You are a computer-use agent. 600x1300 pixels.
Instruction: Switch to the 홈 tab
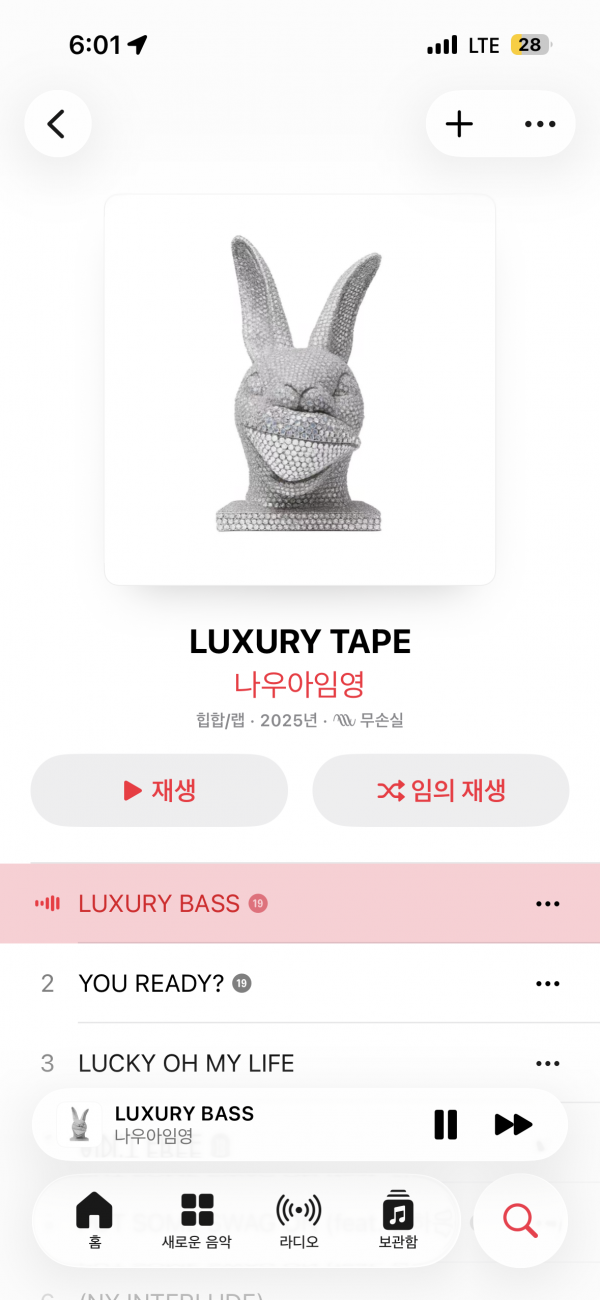point(94,1222)
